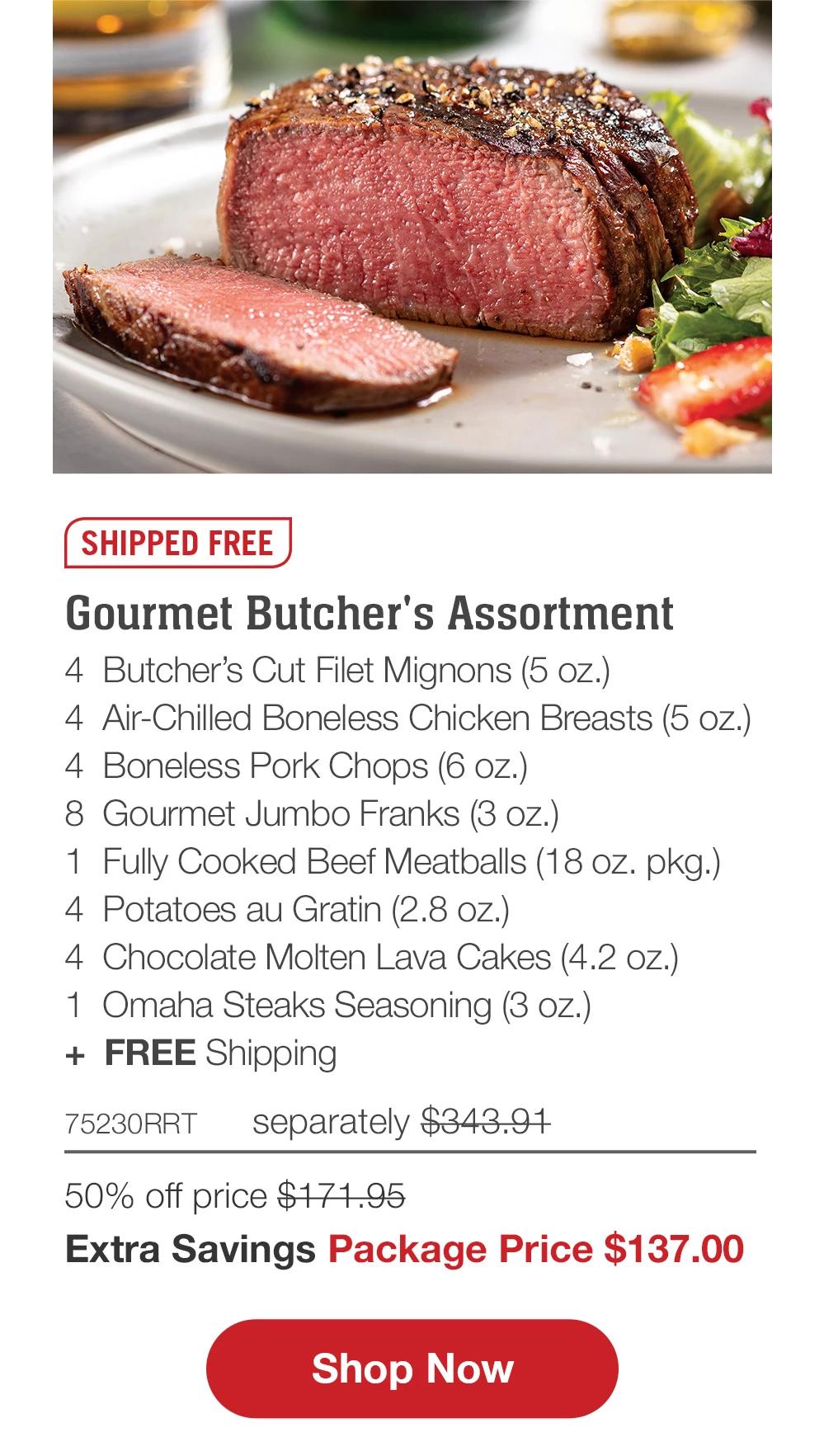The image size is (824, 1456).
Task: Click the Fully Cooked Beef Meatballs item
Action: (411, 861)
